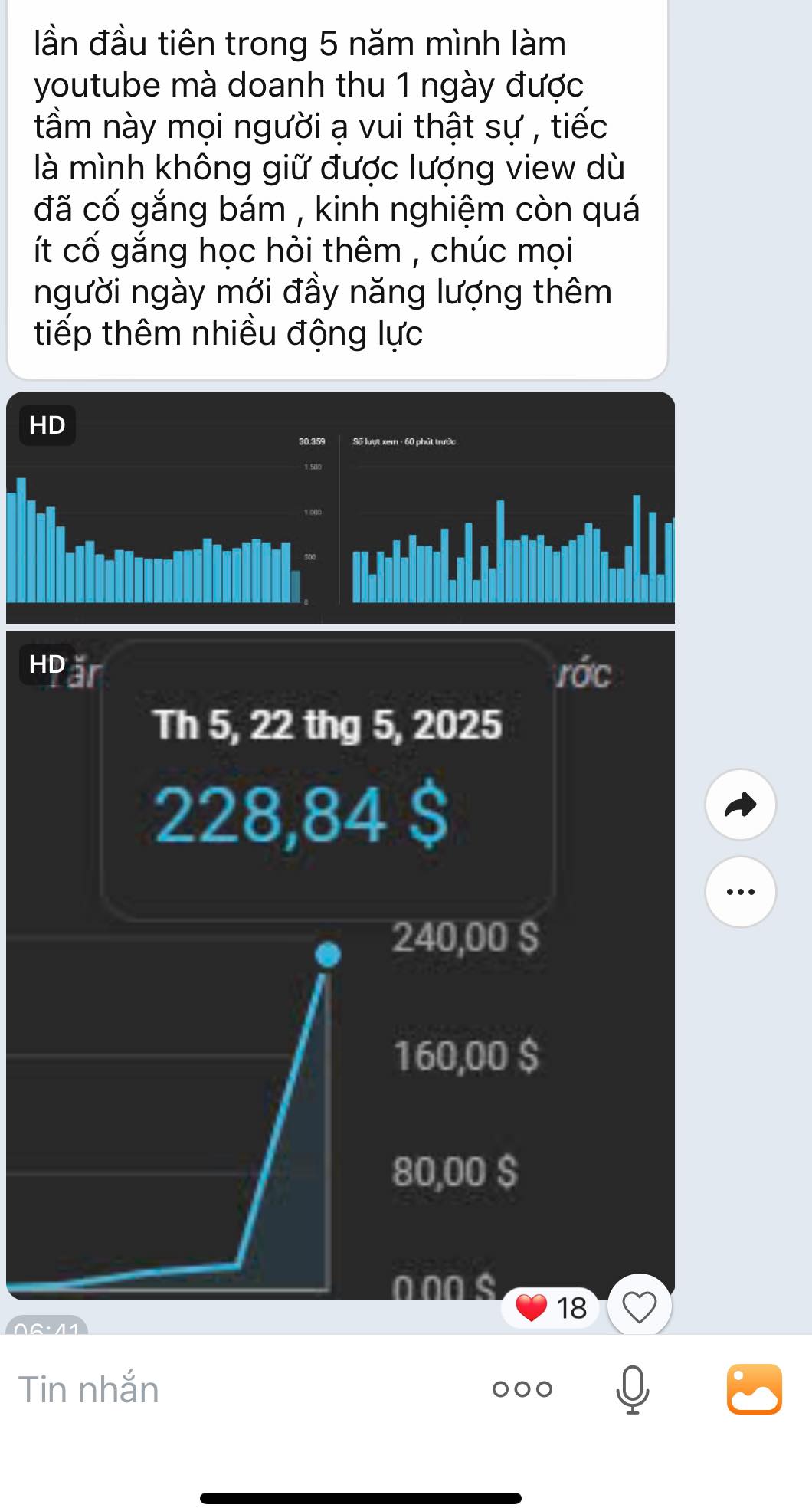
Task: React with the outlined heart button
Action: coord(639,1307)
